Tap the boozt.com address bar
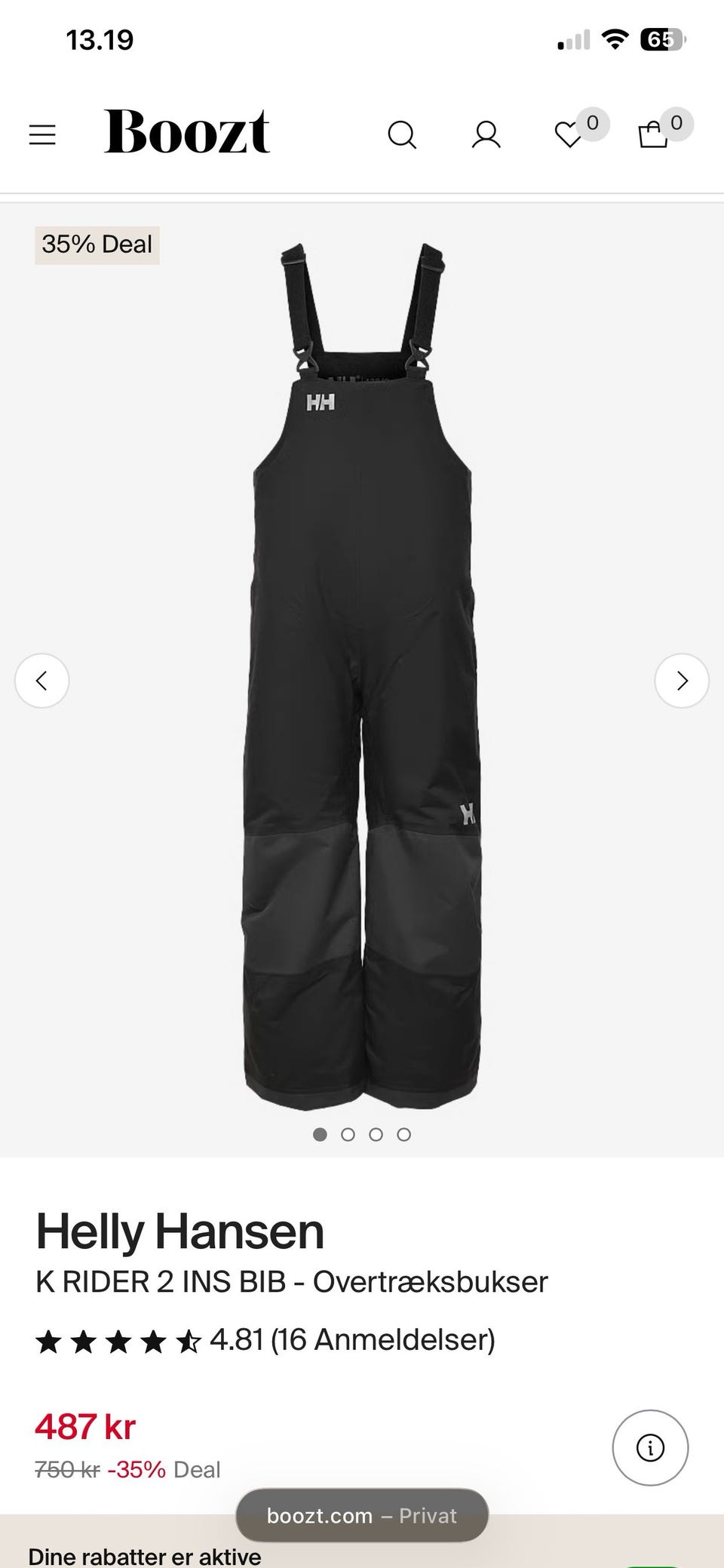Screen dimensions: 724x1568 coord(362,1515)
